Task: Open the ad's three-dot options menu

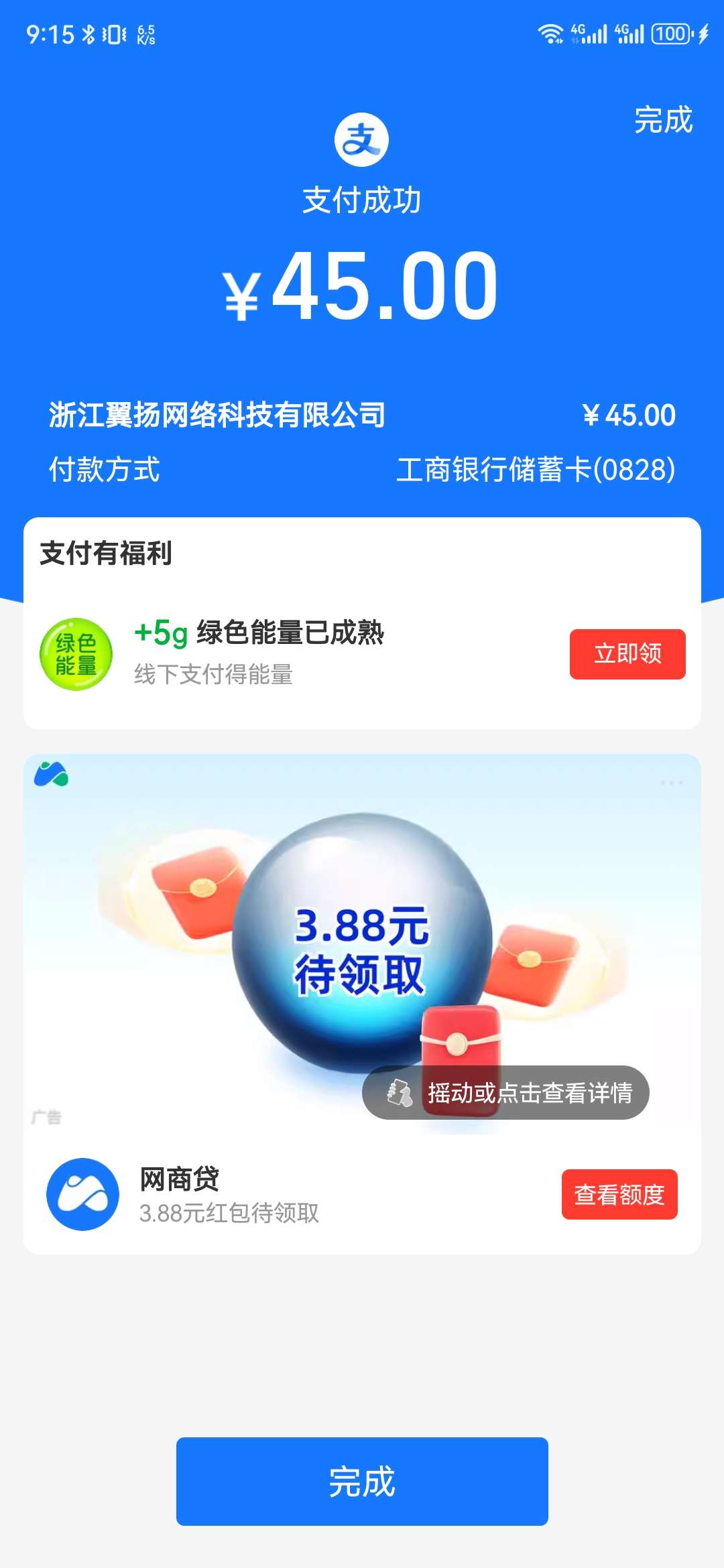Action: click(671, 783)
